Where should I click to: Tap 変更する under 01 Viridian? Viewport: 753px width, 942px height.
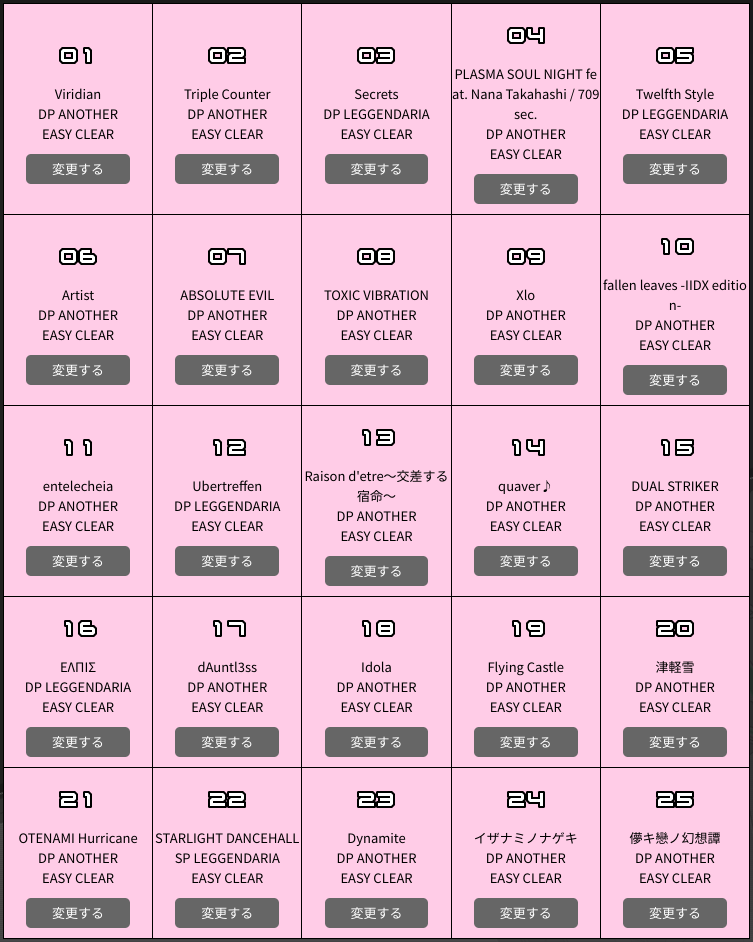(78, 169)
